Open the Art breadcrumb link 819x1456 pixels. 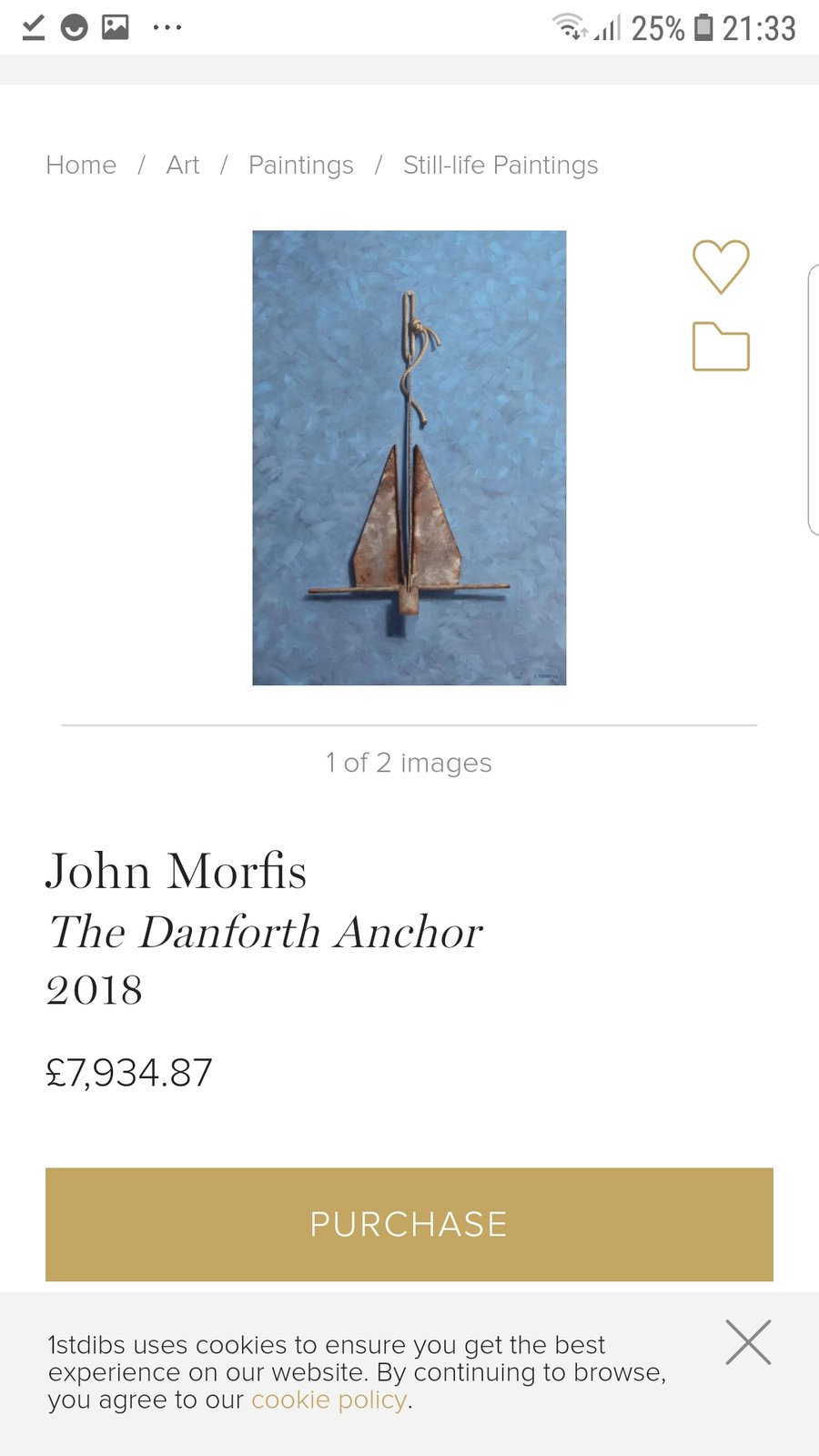(182, 165)
